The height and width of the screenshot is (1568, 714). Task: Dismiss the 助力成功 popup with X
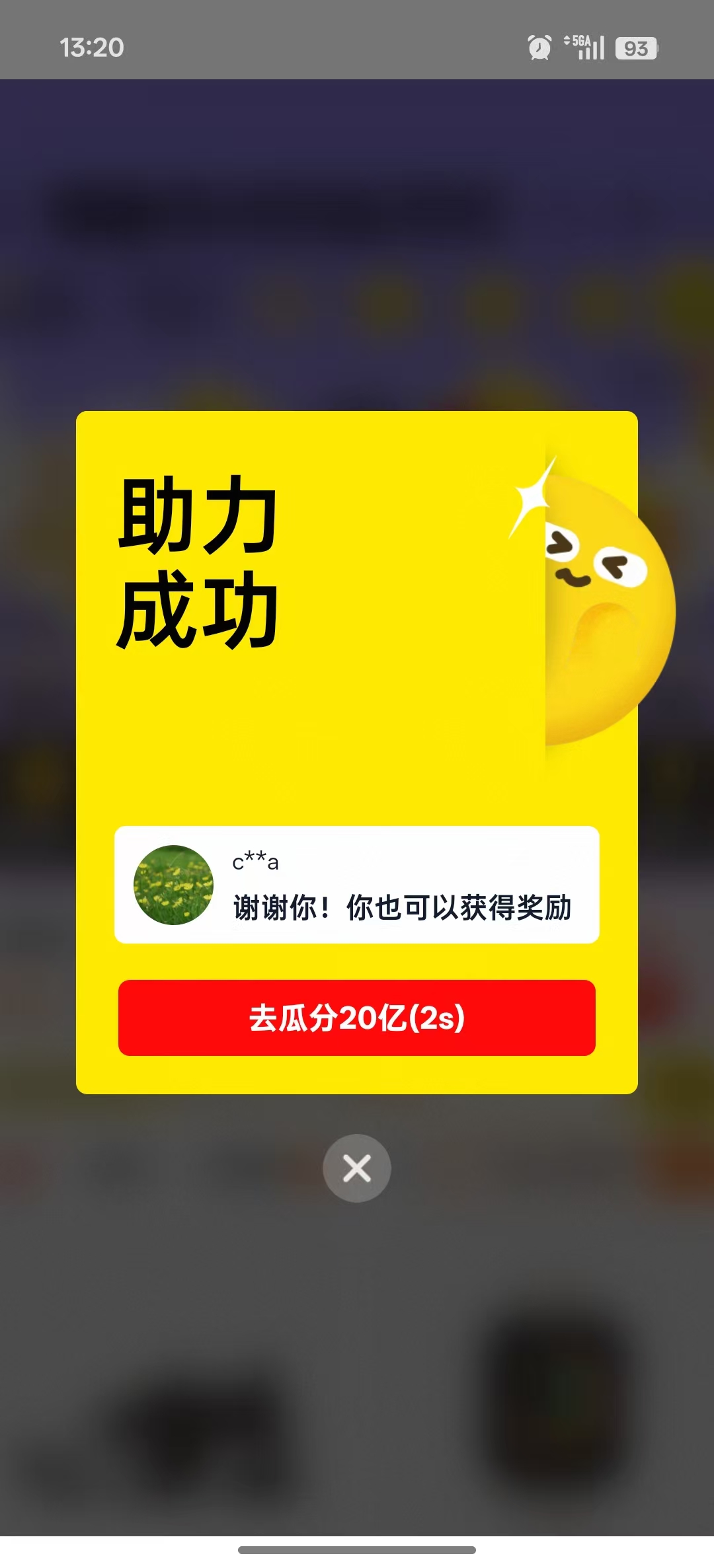pos(357,1168)
